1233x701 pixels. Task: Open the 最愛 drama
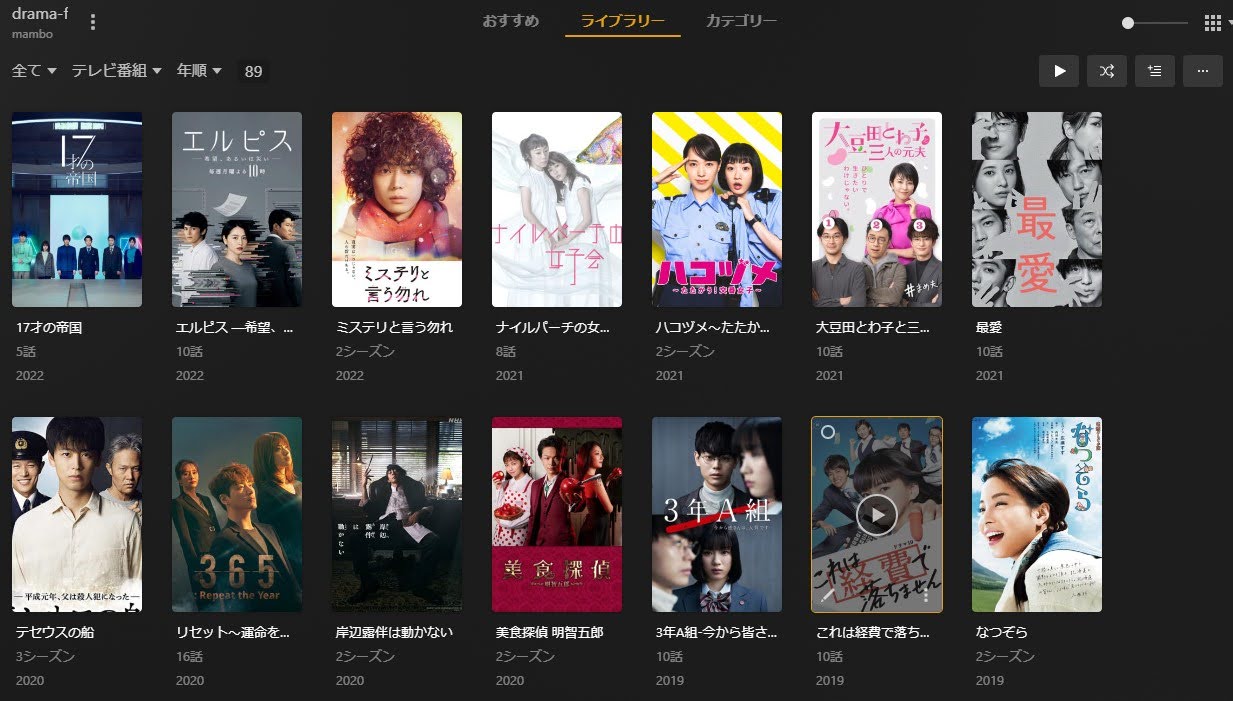coord(1037,209)
